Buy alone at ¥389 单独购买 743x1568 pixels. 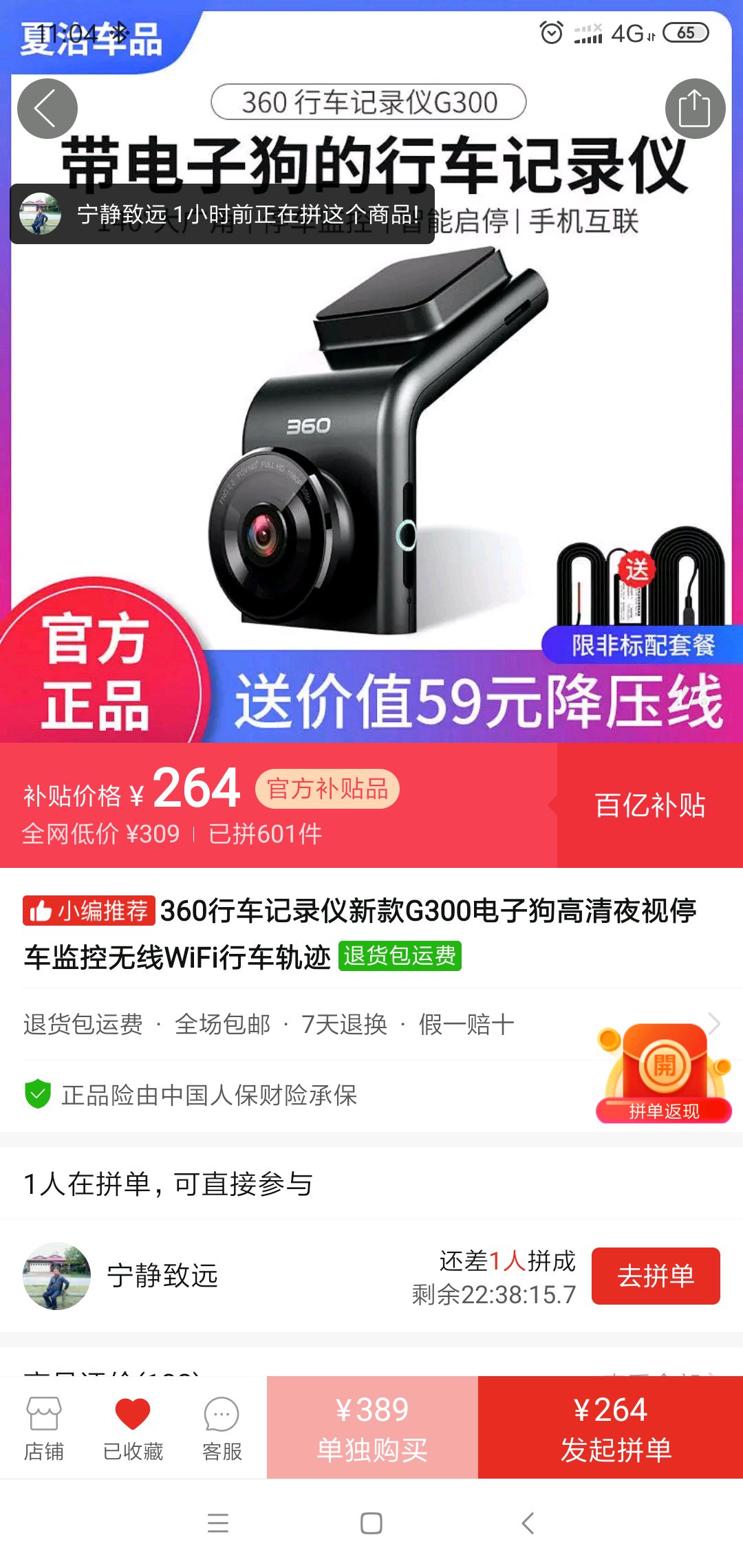pyautogui.click(x=372, y=1428)
